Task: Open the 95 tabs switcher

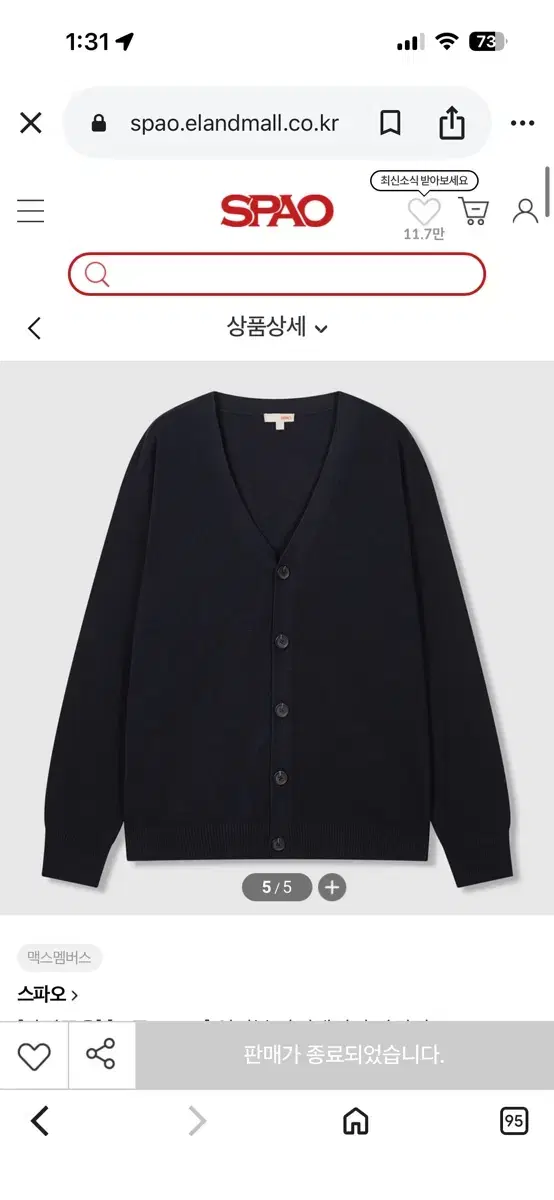Action: click(514, 1121)
